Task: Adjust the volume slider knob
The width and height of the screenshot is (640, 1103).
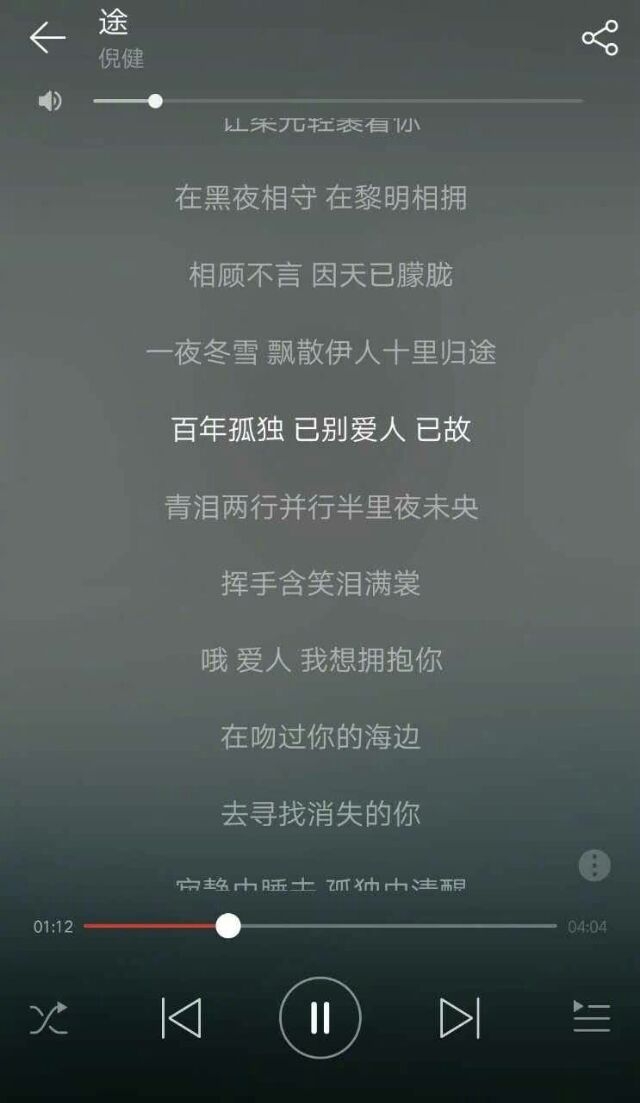Action: (155, 101)
